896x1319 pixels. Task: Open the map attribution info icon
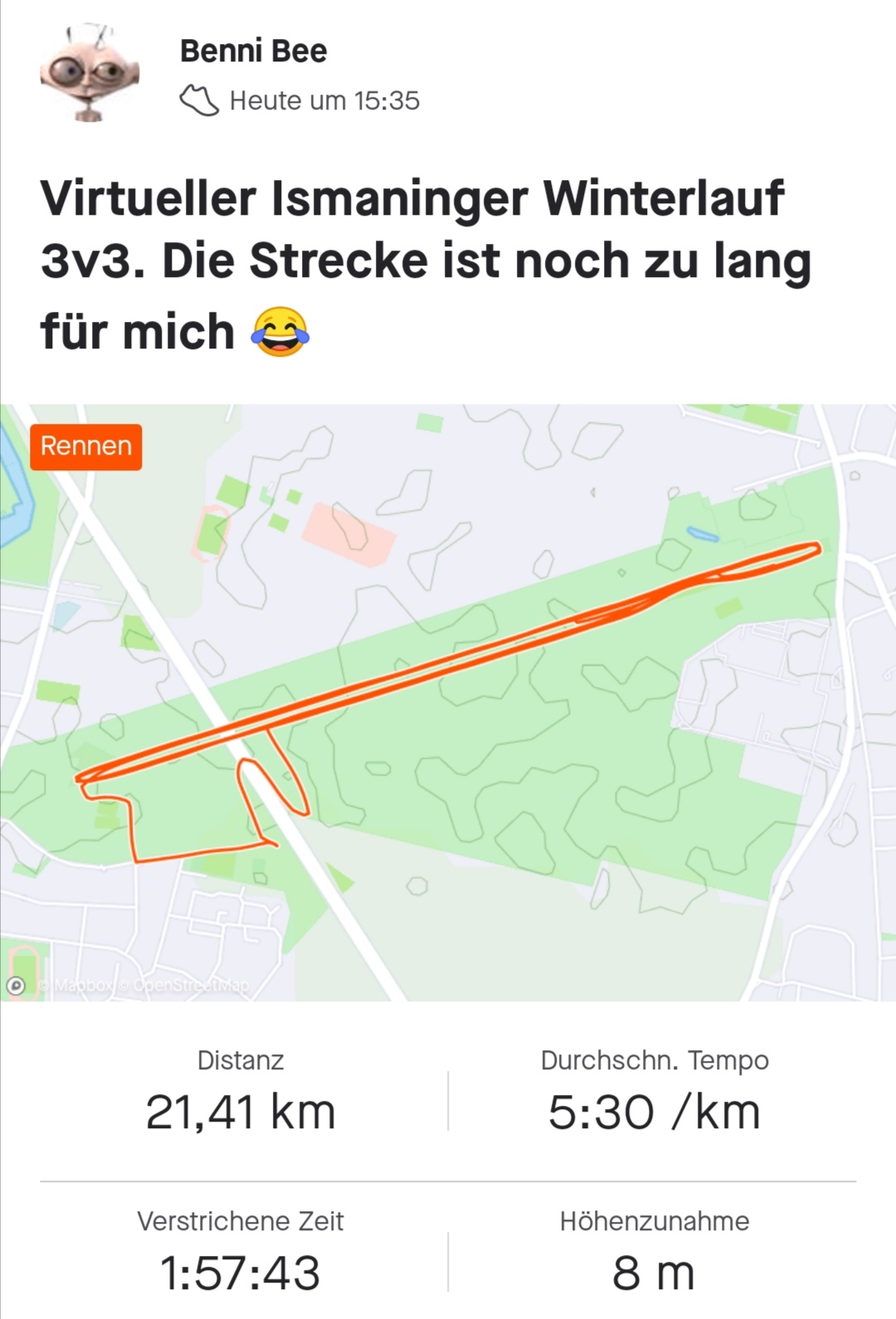pyautogui.click(x=16, y=986)
